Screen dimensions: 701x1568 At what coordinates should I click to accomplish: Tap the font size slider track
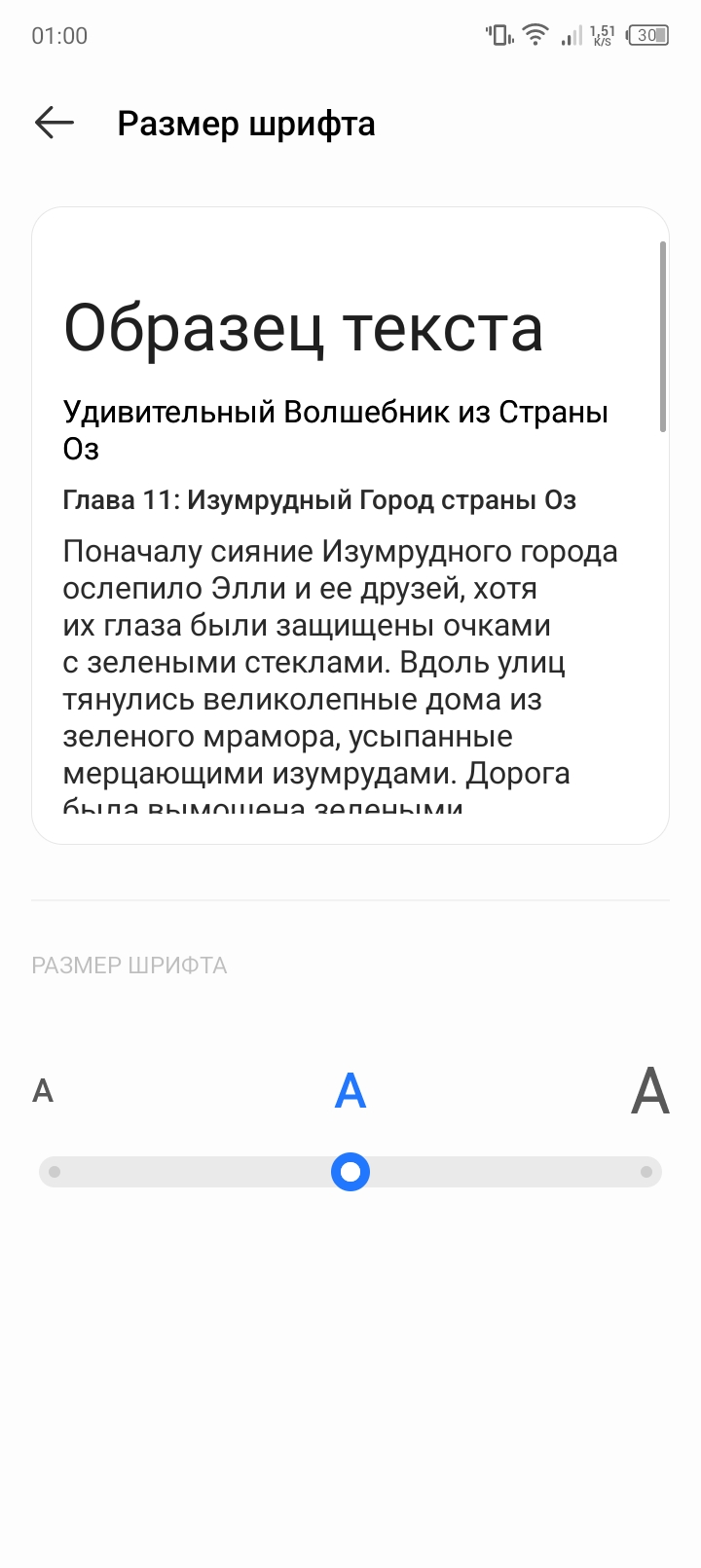coord(350,1172)
